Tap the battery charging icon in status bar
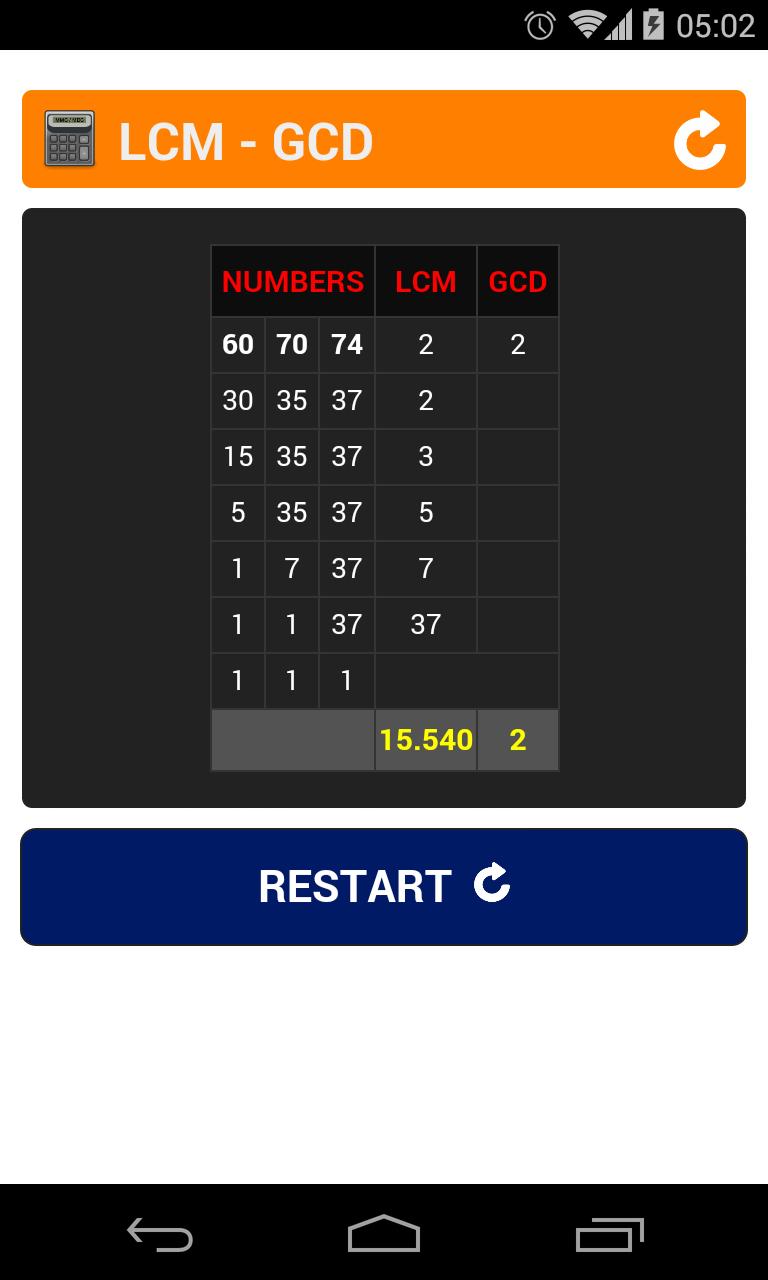The image size is (768, 1280). point(651,25)
